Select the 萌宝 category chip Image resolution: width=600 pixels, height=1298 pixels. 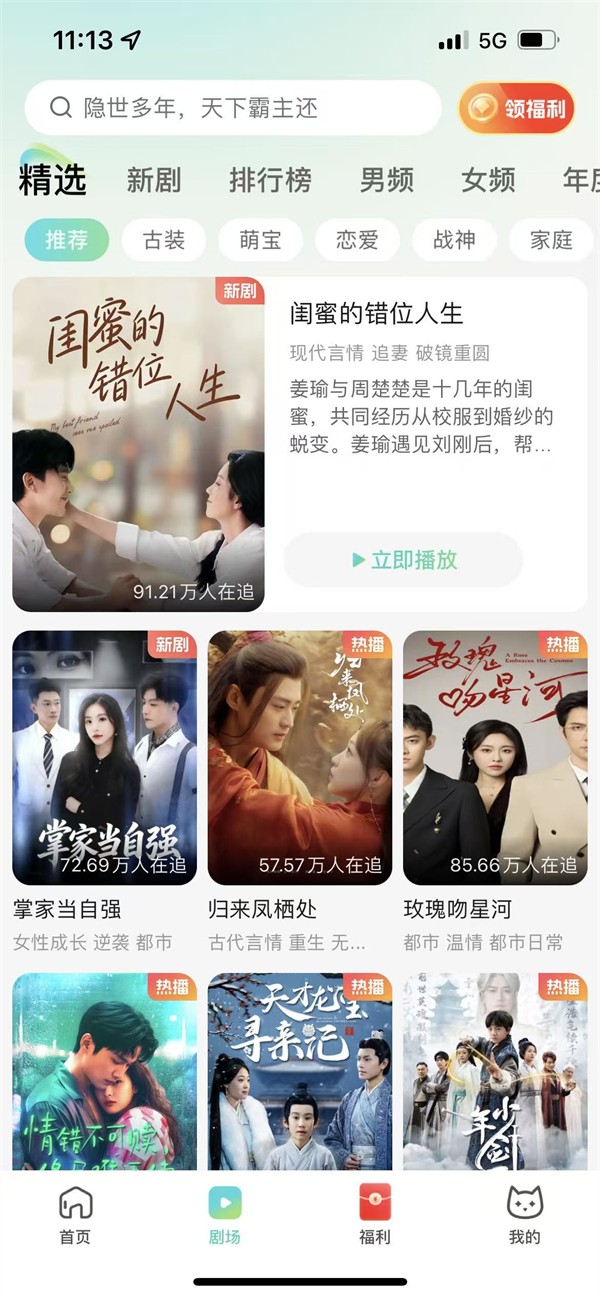click(260, 240)
